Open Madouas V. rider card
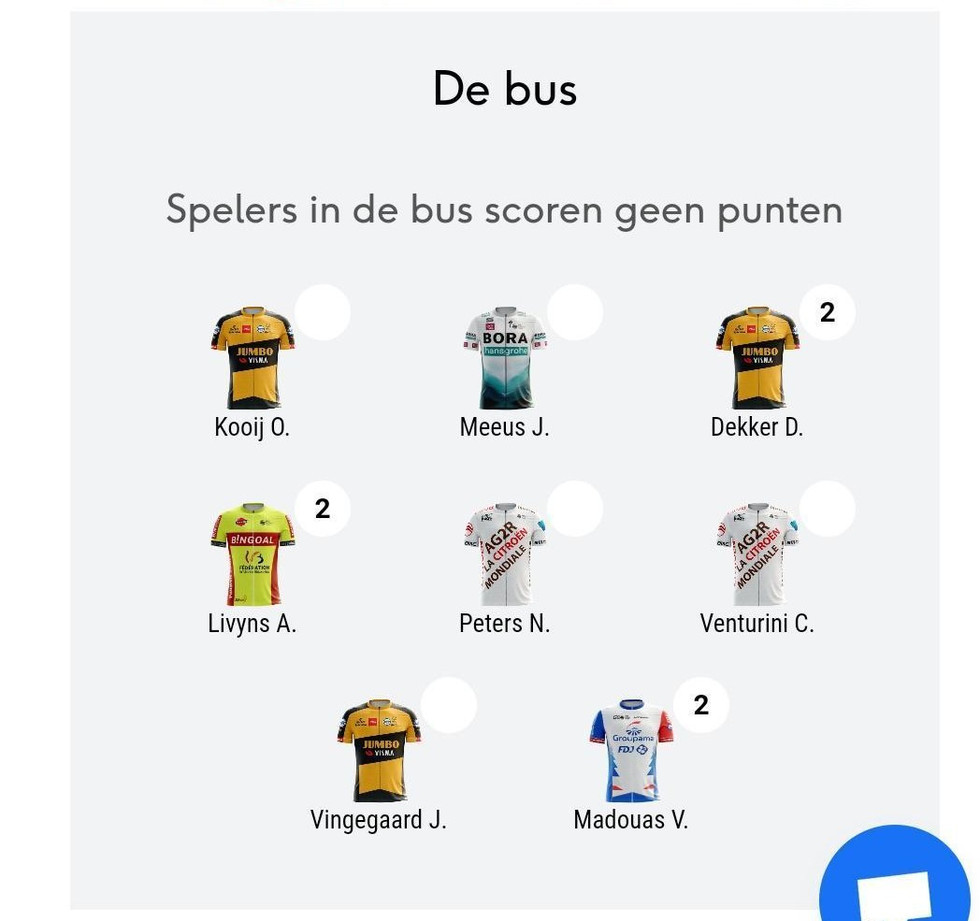Viewport: 980px width, 921px height. (x=631, y=750)
